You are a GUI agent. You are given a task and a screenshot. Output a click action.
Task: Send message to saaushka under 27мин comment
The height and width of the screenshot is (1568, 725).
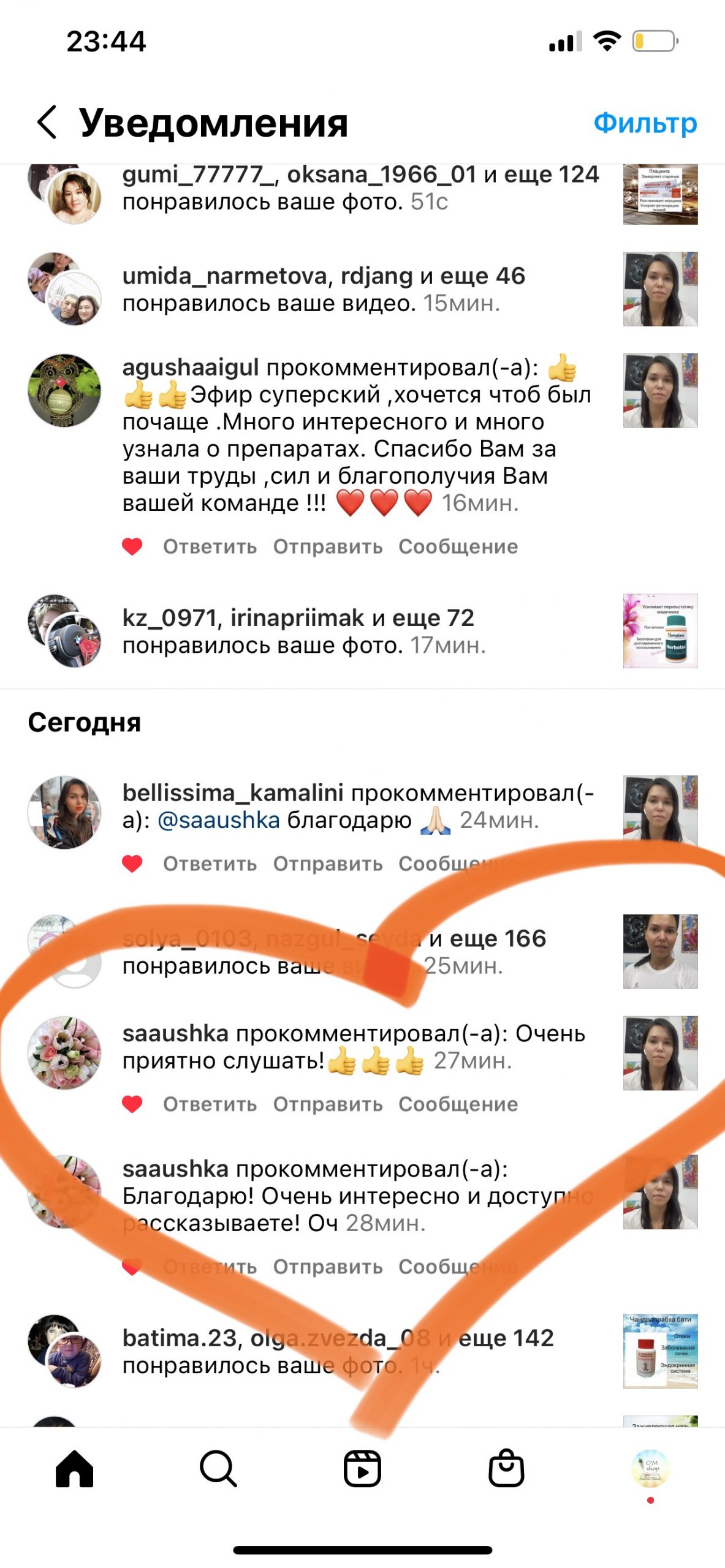(x=395, y=1104)
